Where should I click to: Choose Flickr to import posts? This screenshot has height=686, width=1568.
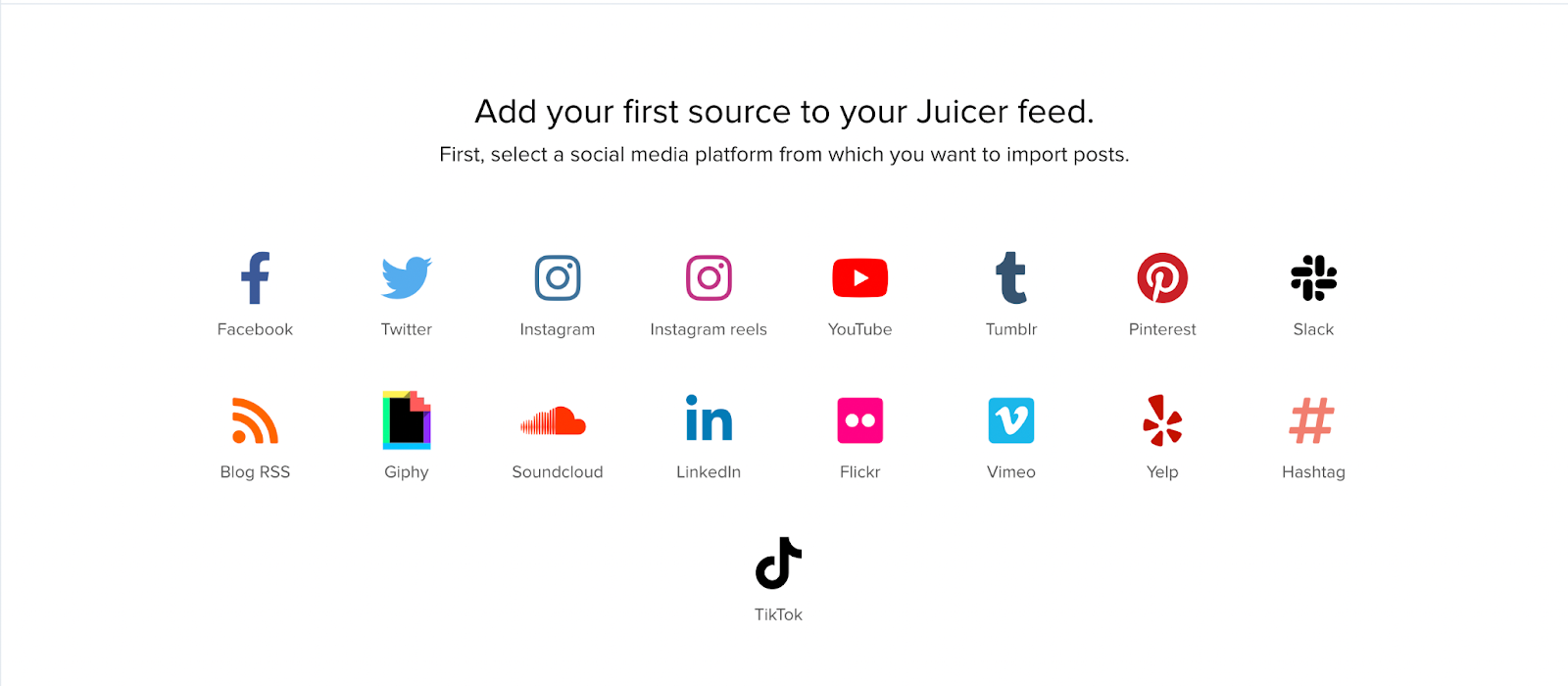tap(859, 421)
